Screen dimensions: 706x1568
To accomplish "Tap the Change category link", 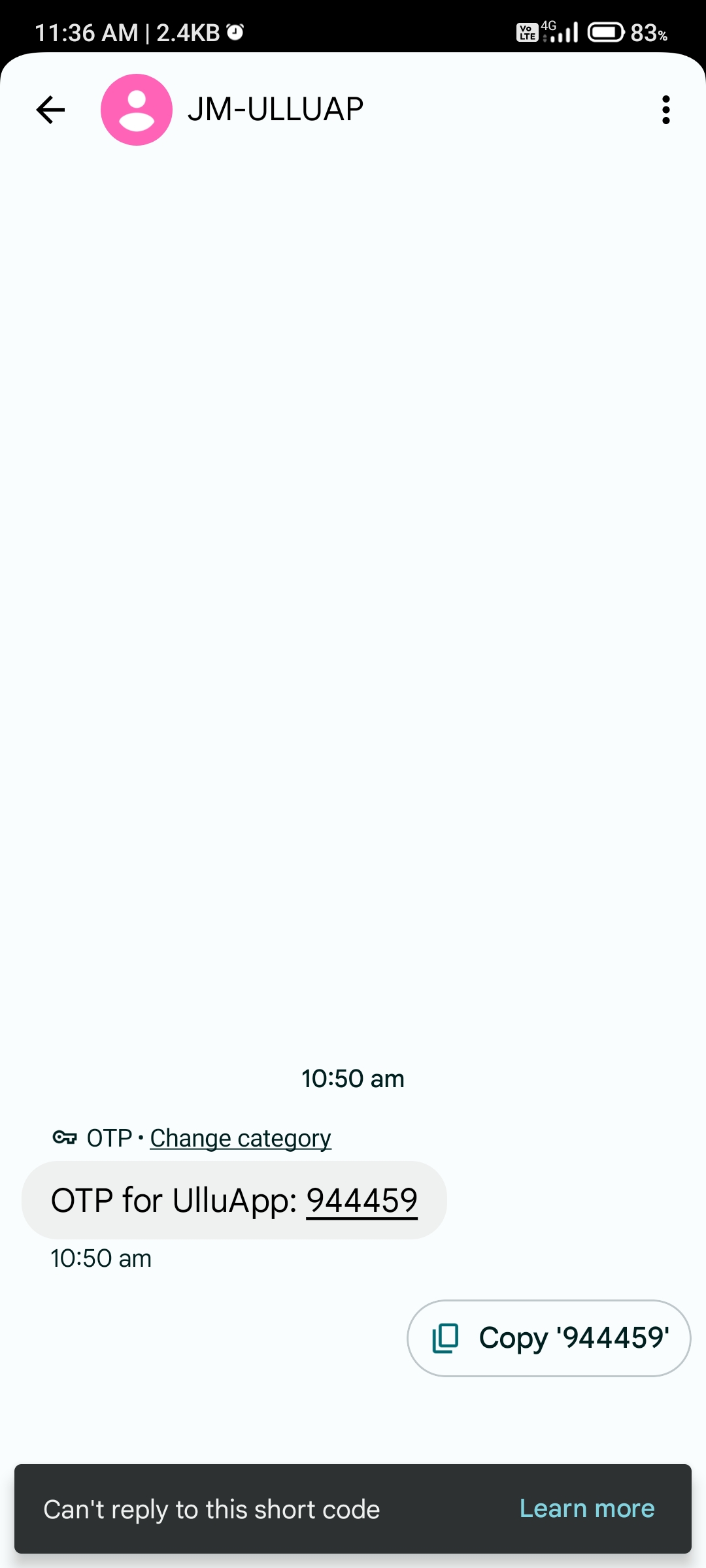I will click(x=241, y=1138).
